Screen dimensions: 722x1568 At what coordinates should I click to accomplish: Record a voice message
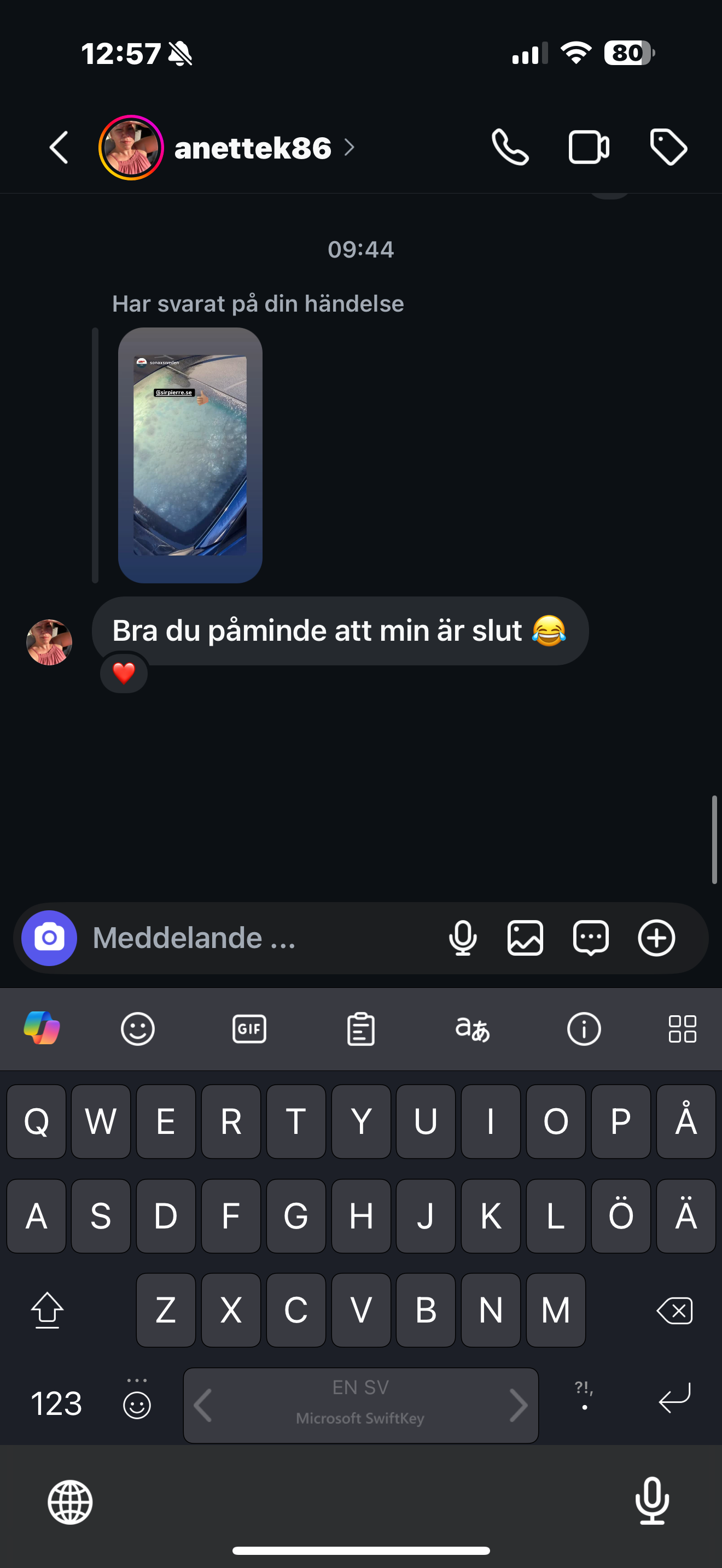point(463,938)
